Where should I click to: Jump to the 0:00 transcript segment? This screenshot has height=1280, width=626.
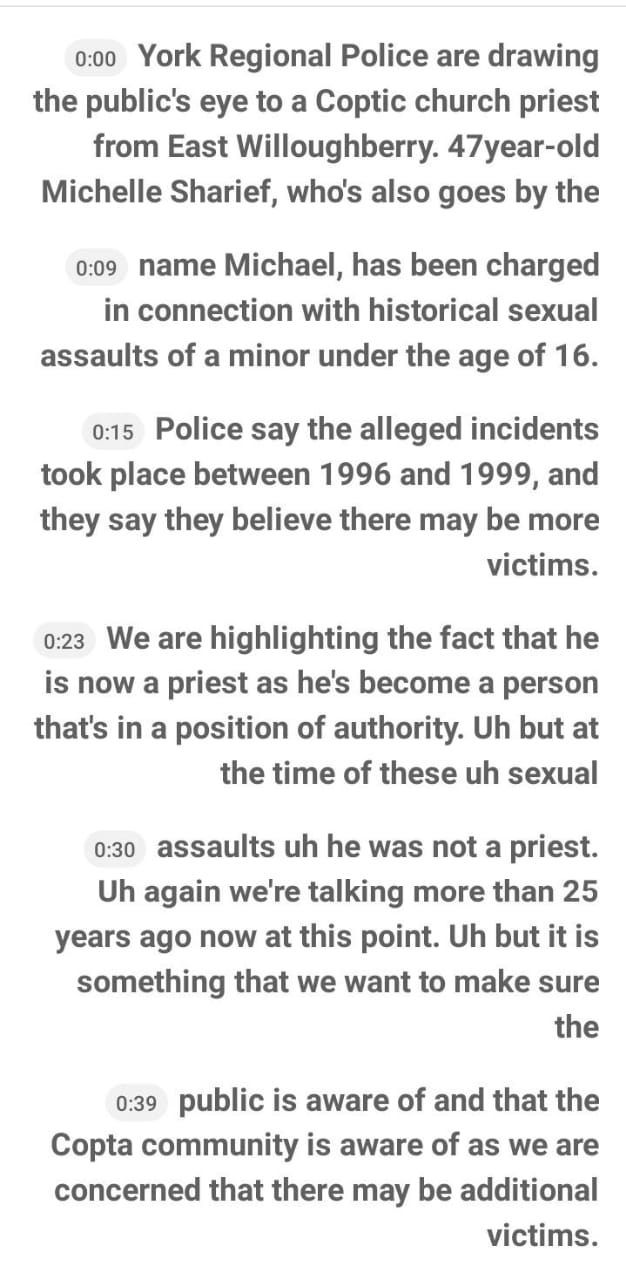point(95,59)
